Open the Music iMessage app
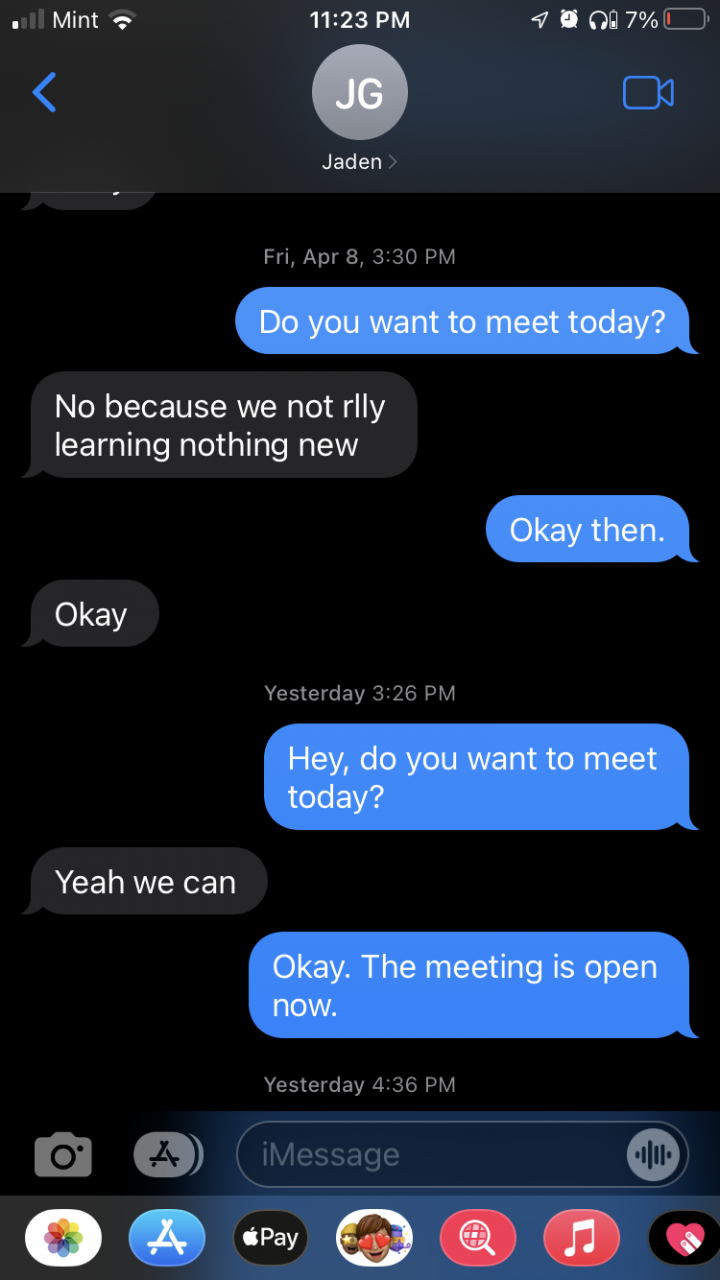720x1280 pixels. 581,1238
